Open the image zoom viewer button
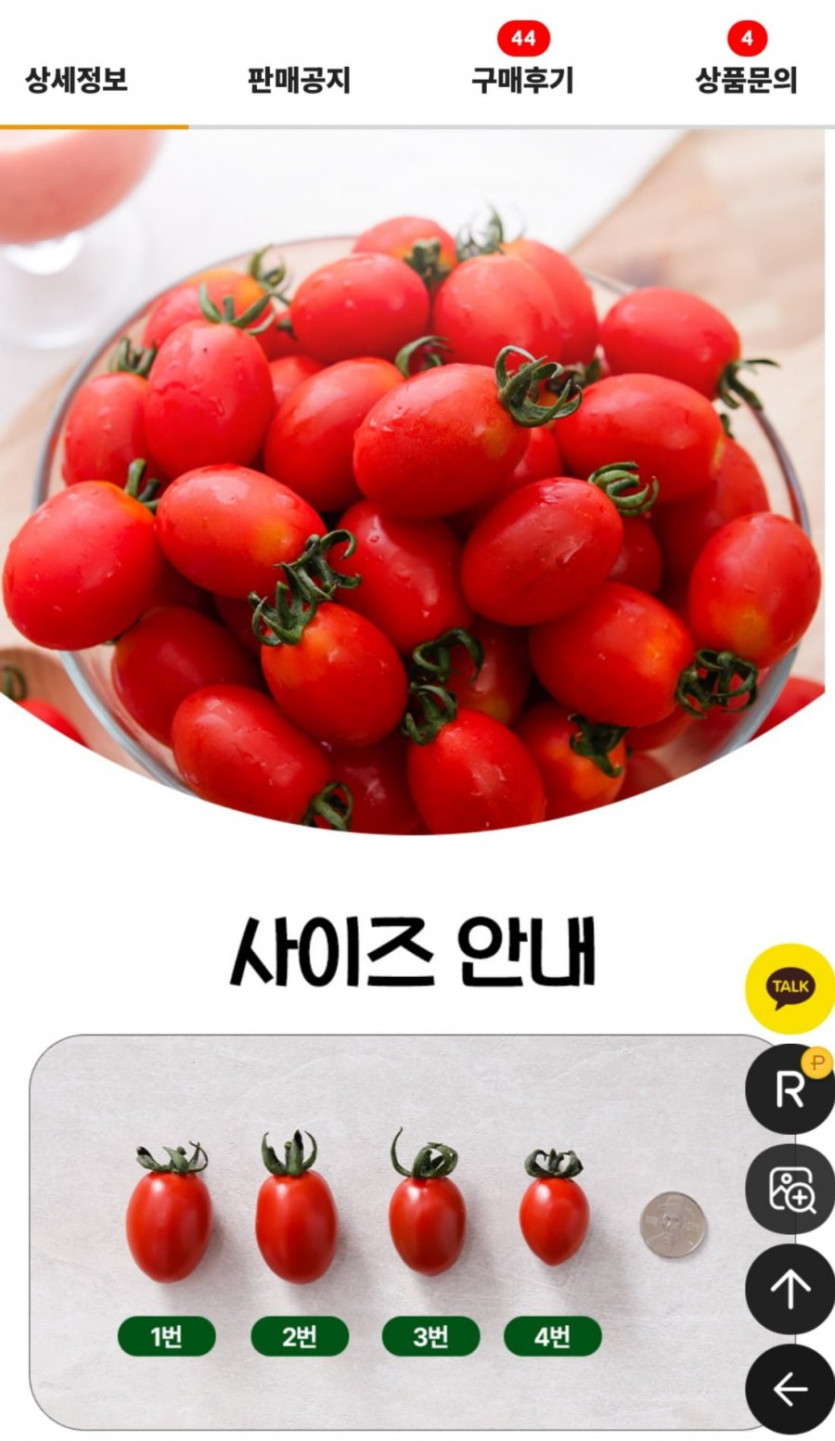The image size is (835, 1441). [790, 1190]
